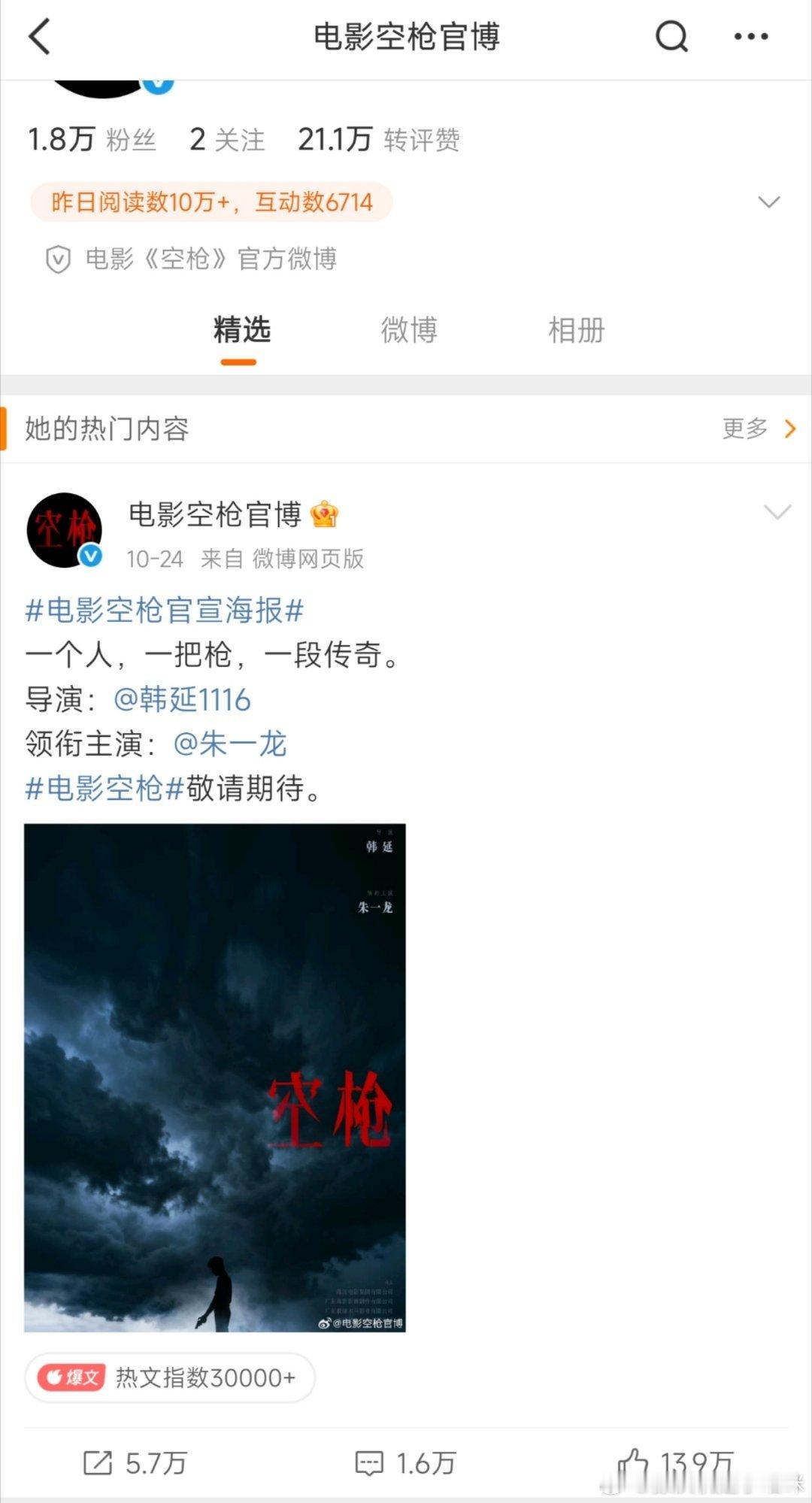Image resolution: width=812 pixels, height=1503 pixels.
Task: Open search on the profile header
Action: pos(671,36)
